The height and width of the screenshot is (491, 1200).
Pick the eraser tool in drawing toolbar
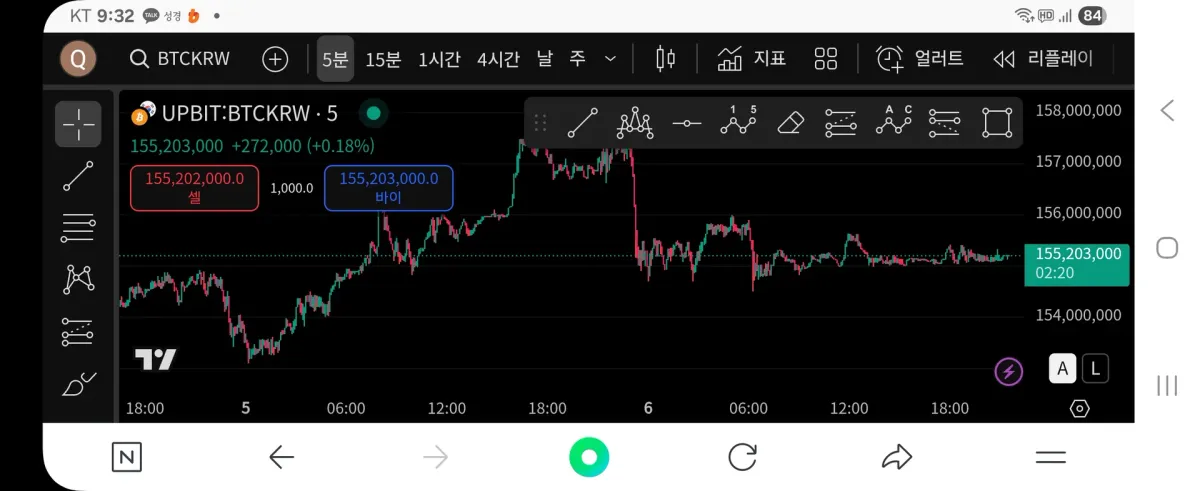click(x=790, y=123)
